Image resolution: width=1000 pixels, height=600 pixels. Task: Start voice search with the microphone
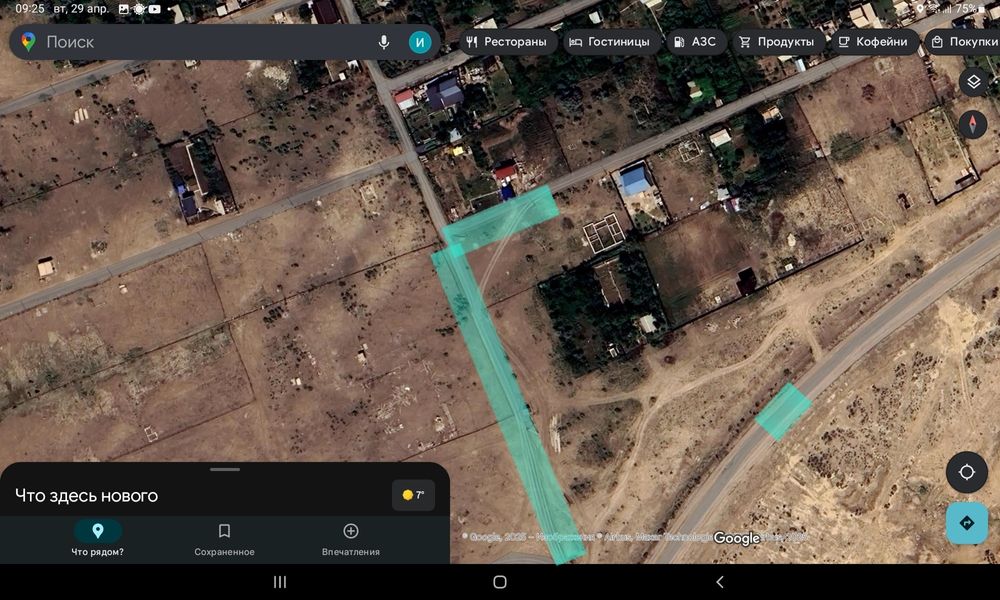pos(384,42)
